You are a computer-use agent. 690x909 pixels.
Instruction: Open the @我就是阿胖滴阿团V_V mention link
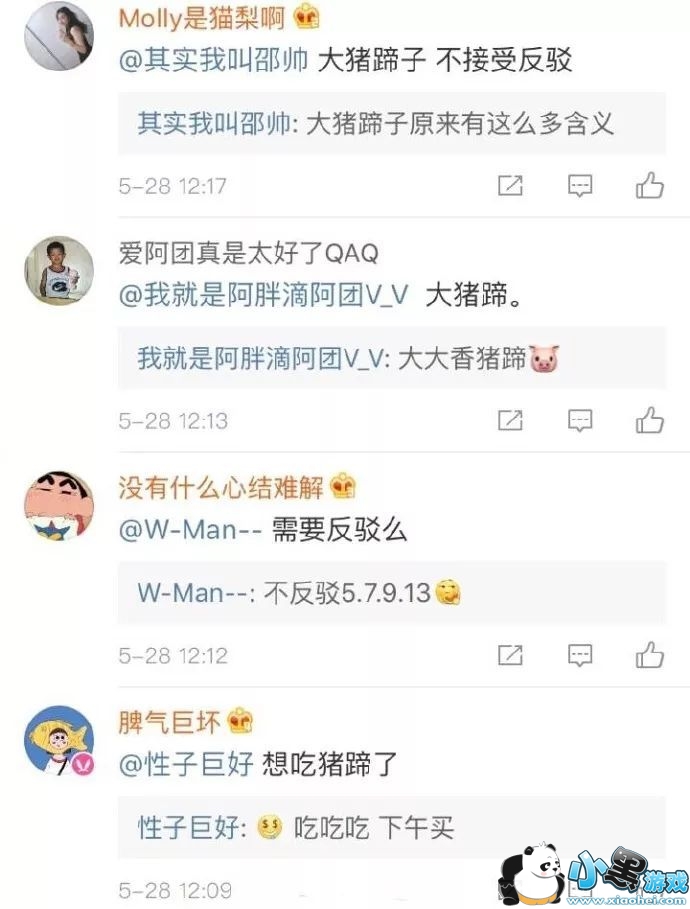point(264,295)
